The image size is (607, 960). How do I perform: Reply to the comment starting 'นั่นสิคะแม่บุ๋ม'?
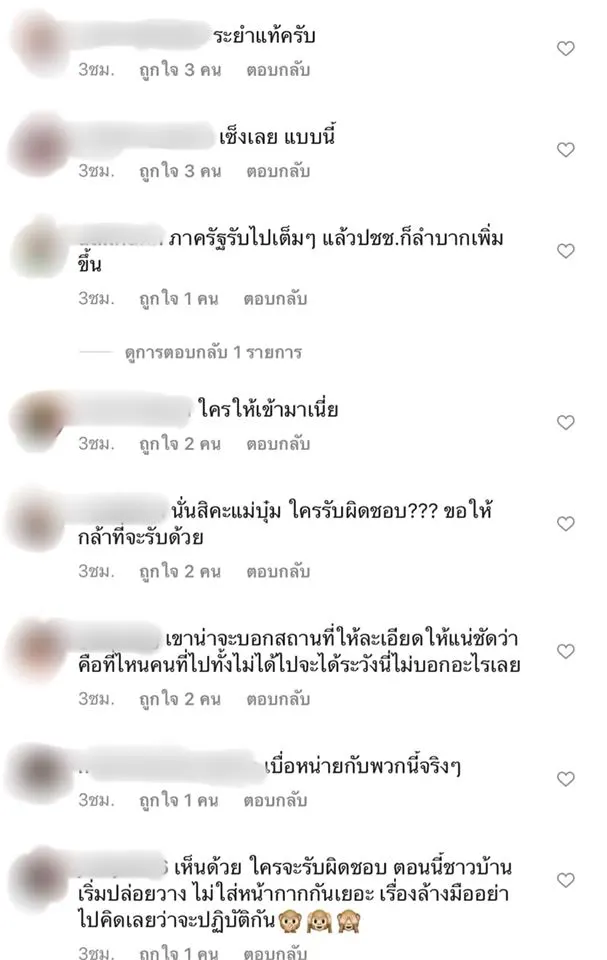[x=278, y=572]
